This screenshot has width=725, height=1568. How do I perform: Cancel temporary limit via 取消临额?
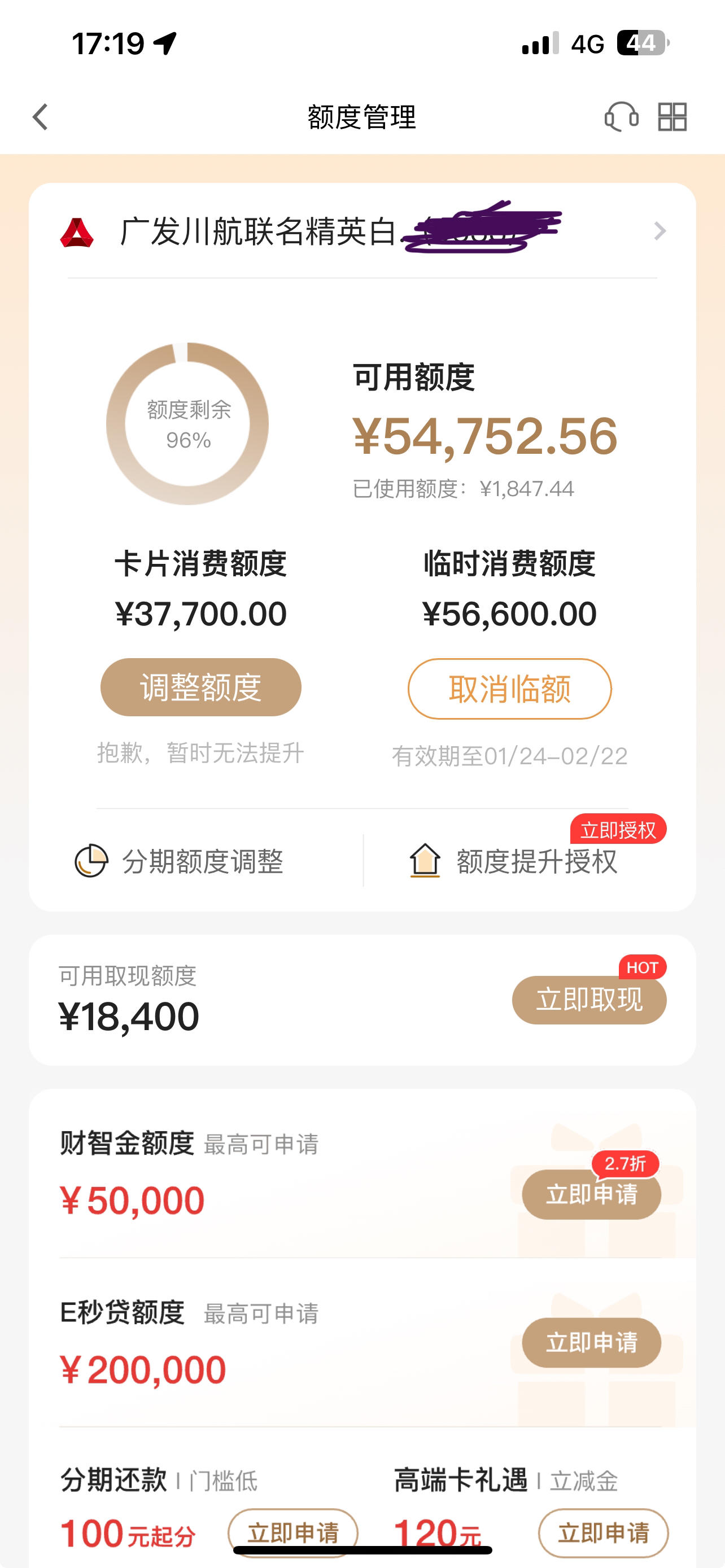coord(509,689)
